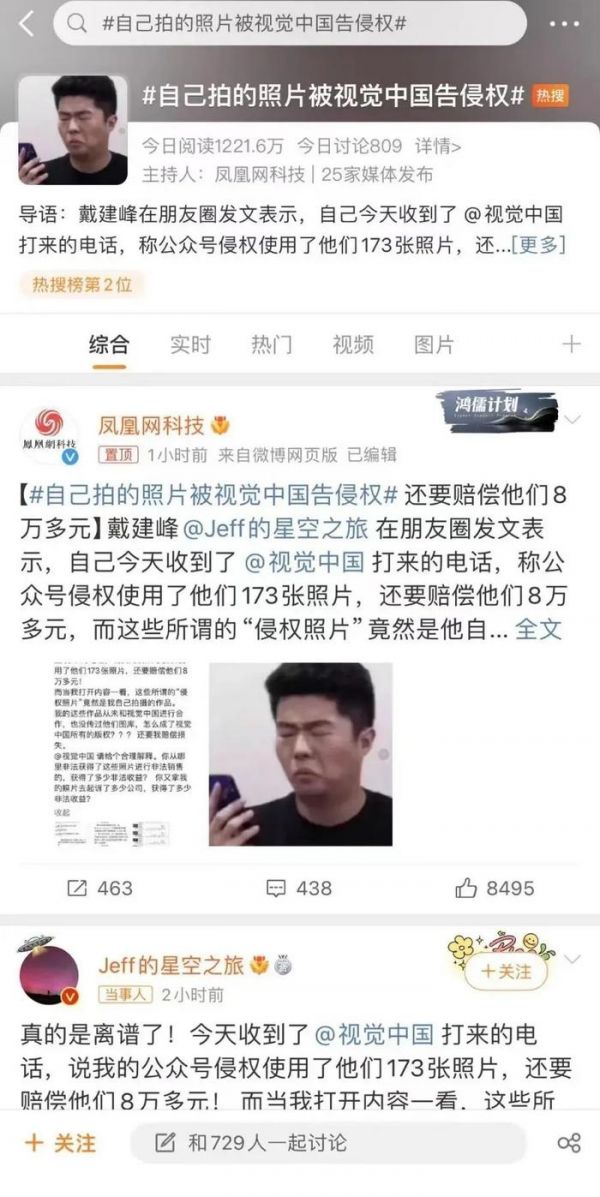Switch to the 视频 tab
Screen dimensions: 600x1197
(353, 345)
